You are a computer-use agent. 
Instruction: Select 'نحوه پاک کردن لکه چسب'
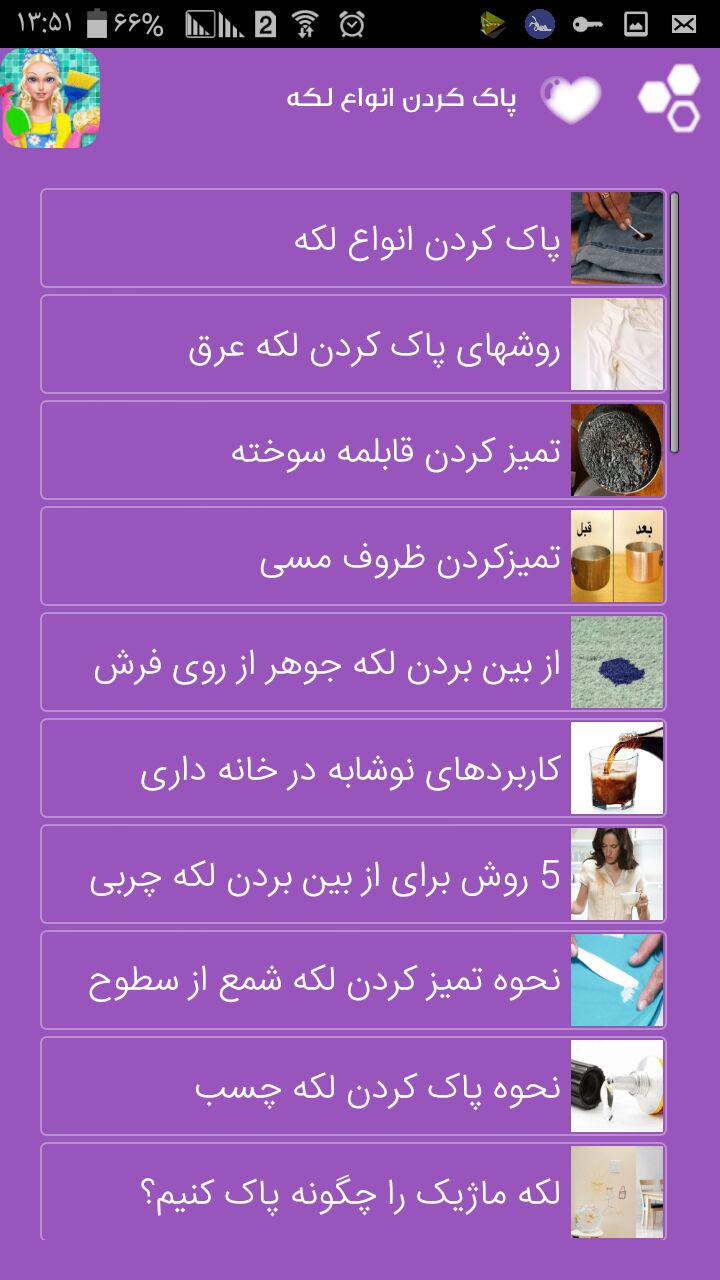353,1087
